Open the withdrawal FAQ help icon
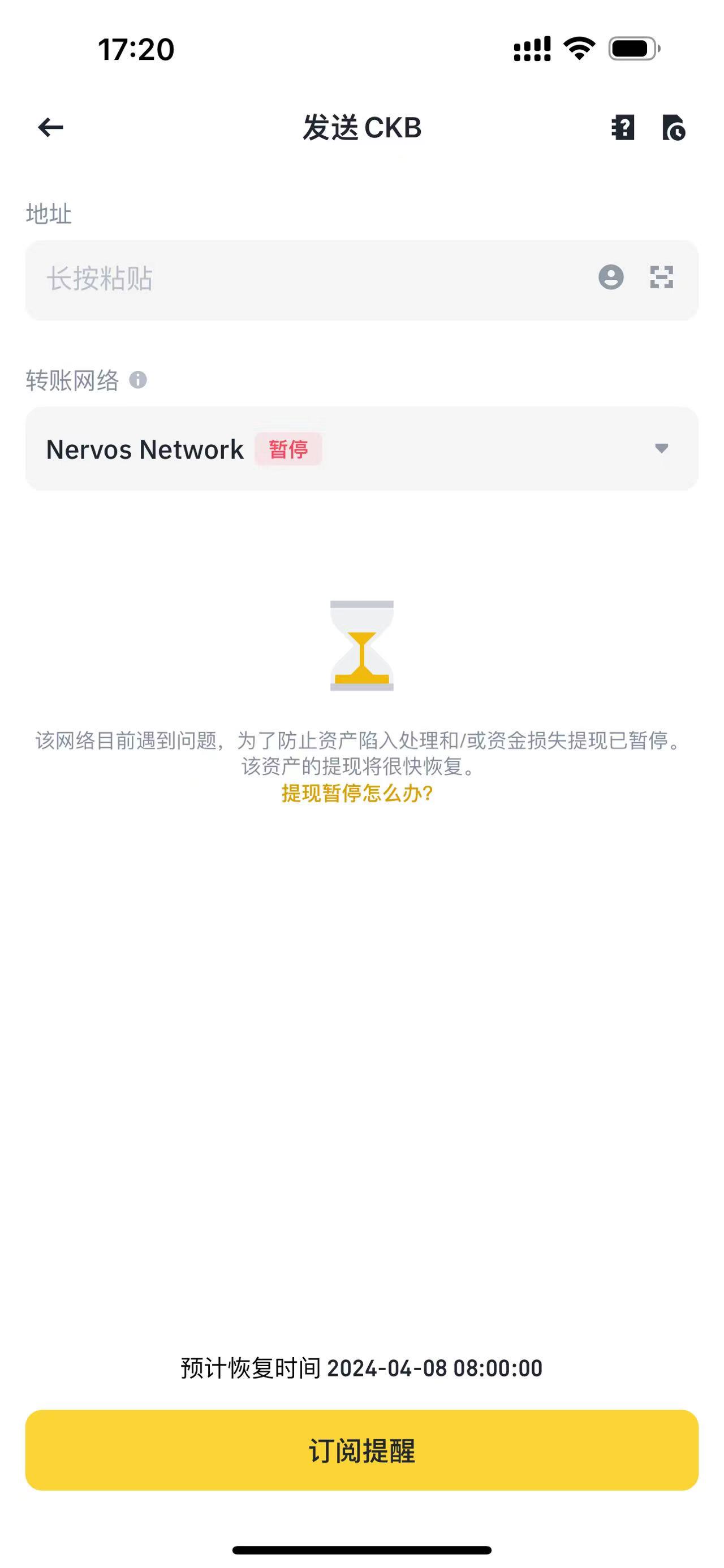724x1568 pixels. coord(622,128)
